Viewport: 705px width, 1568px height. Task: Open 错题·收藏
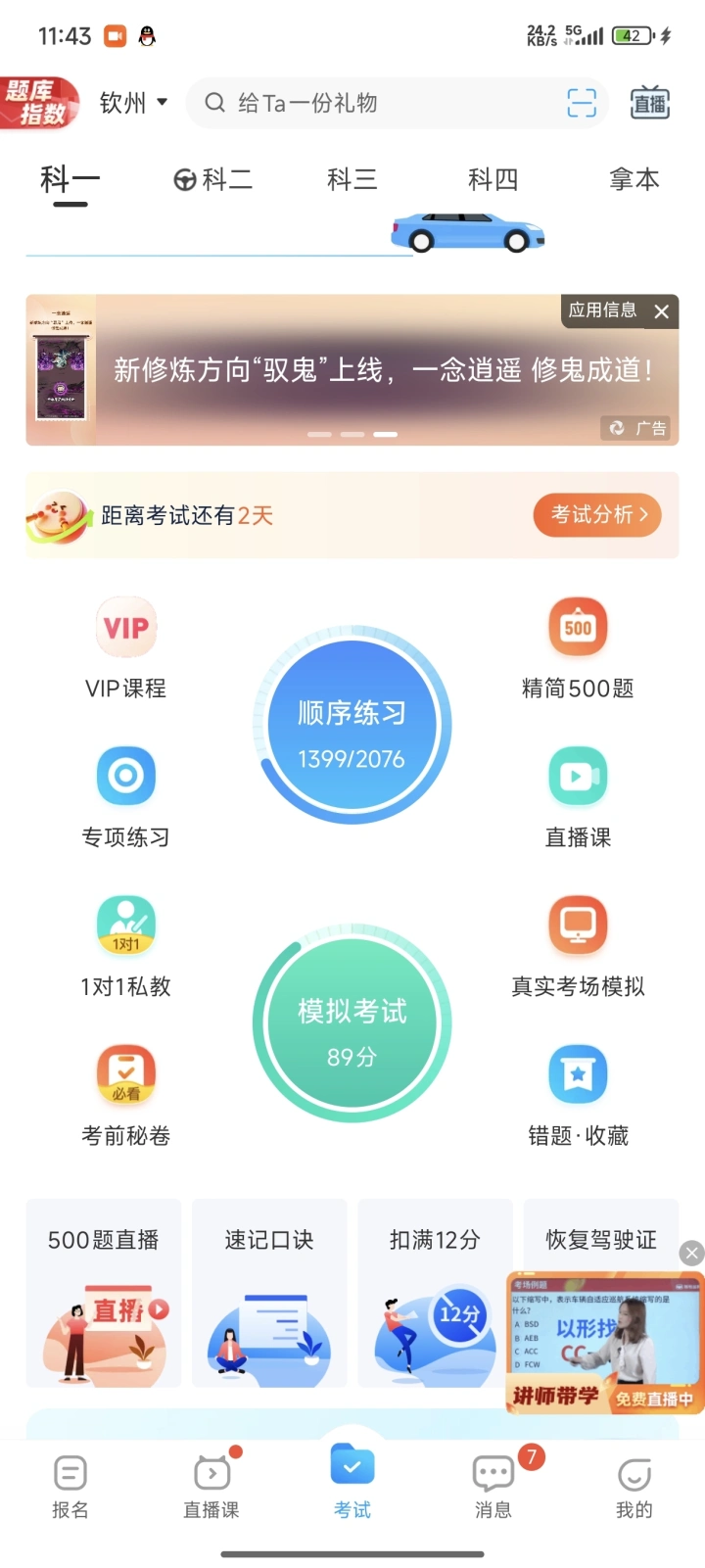[x=578, y=1093]
